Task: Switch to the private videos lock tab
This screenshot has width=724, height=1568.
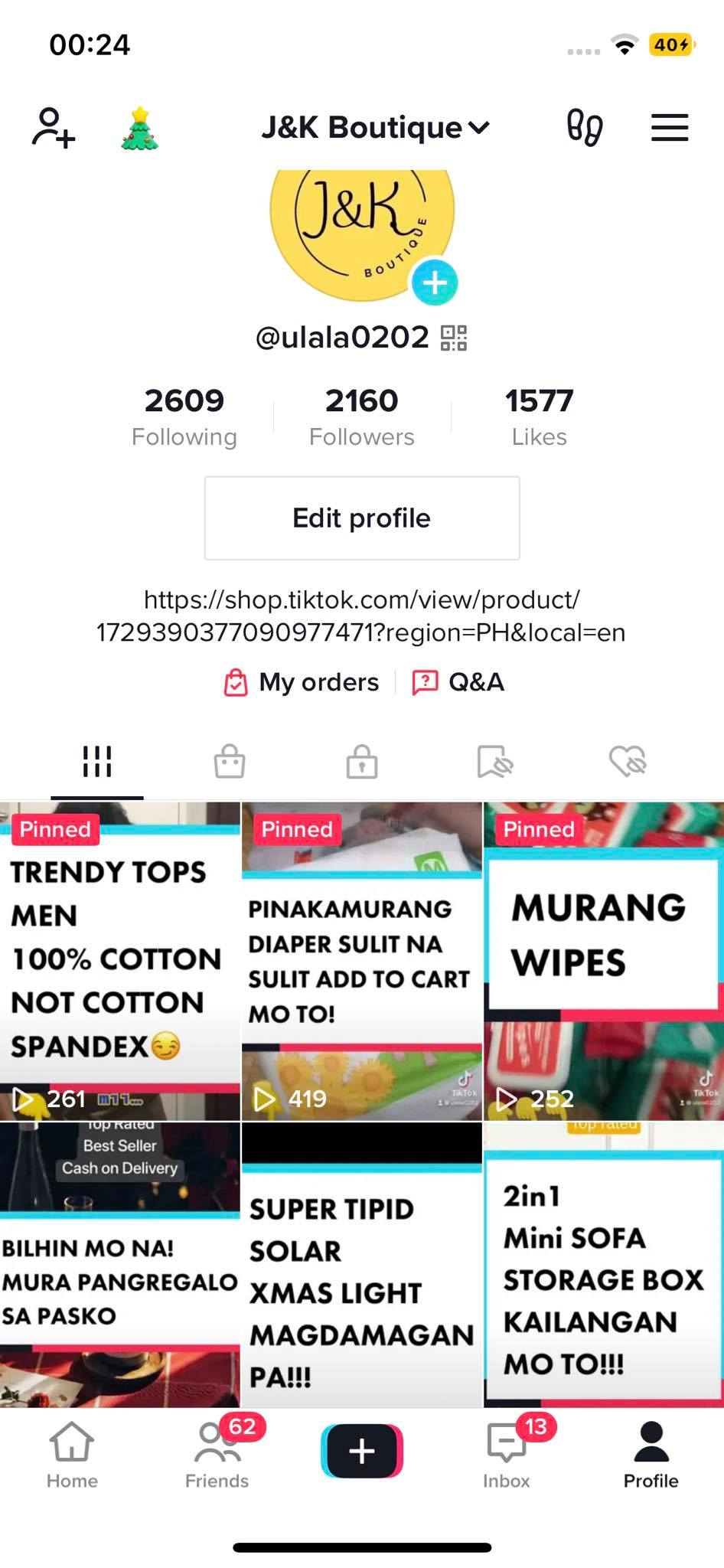Action: 362,762
